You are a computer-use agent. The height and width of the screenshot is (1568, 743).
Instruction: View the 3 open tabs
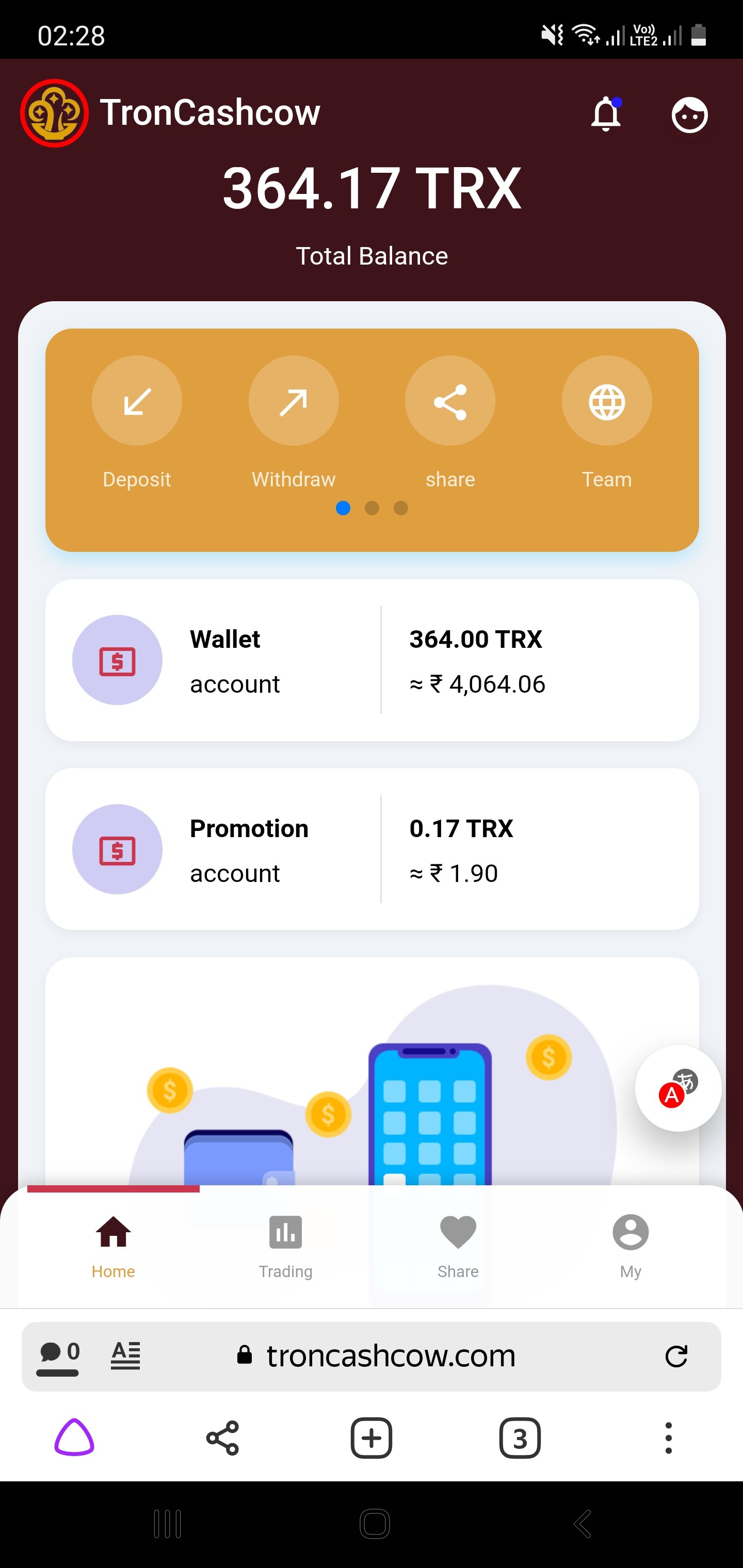(520, 1439)
